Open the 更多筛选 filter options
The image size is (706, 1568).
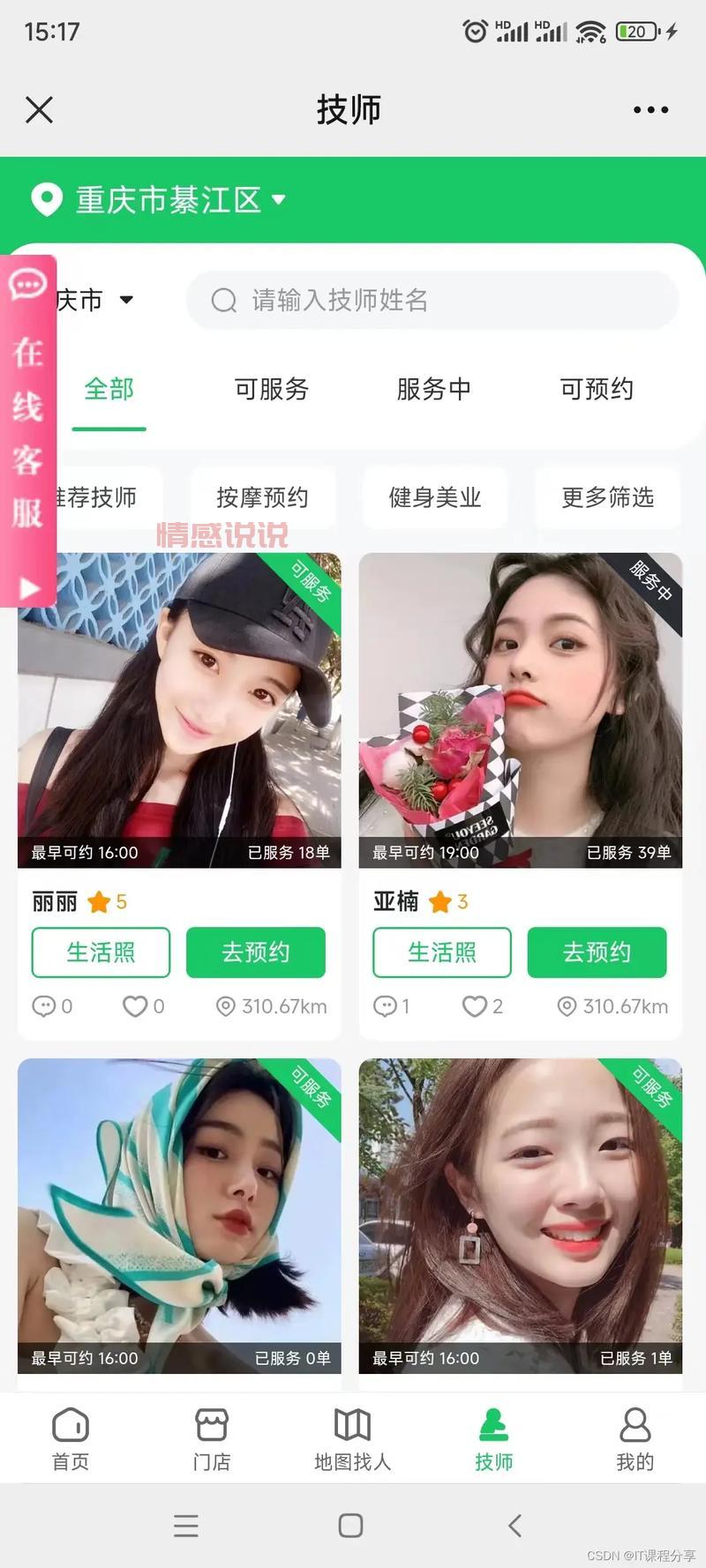pos(607,497)
